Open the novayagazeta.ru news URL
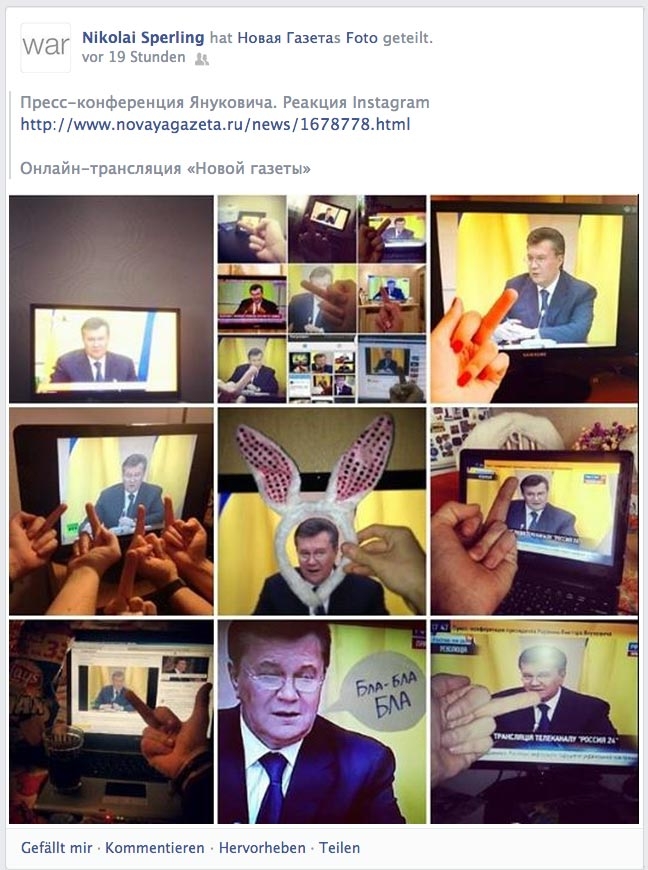This screenshot has height=870, width=648. click(215, 124)
